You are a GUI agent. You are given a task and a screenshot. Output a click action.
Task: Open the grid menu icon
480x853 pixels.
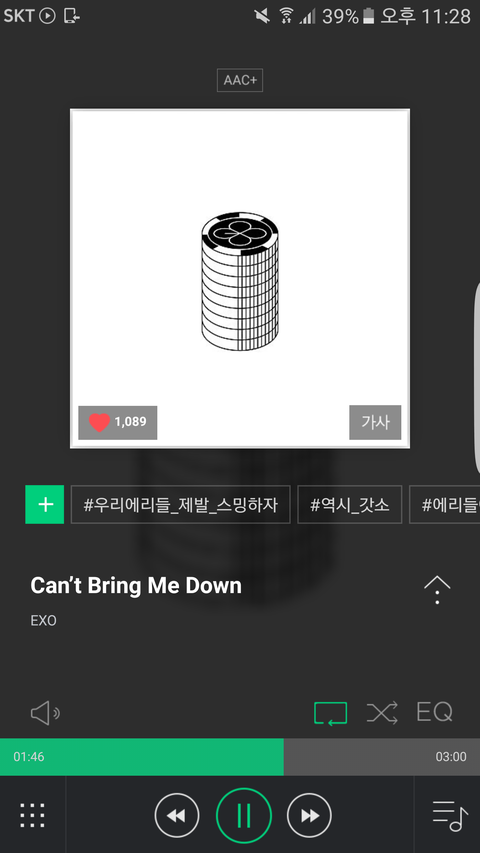33,815
